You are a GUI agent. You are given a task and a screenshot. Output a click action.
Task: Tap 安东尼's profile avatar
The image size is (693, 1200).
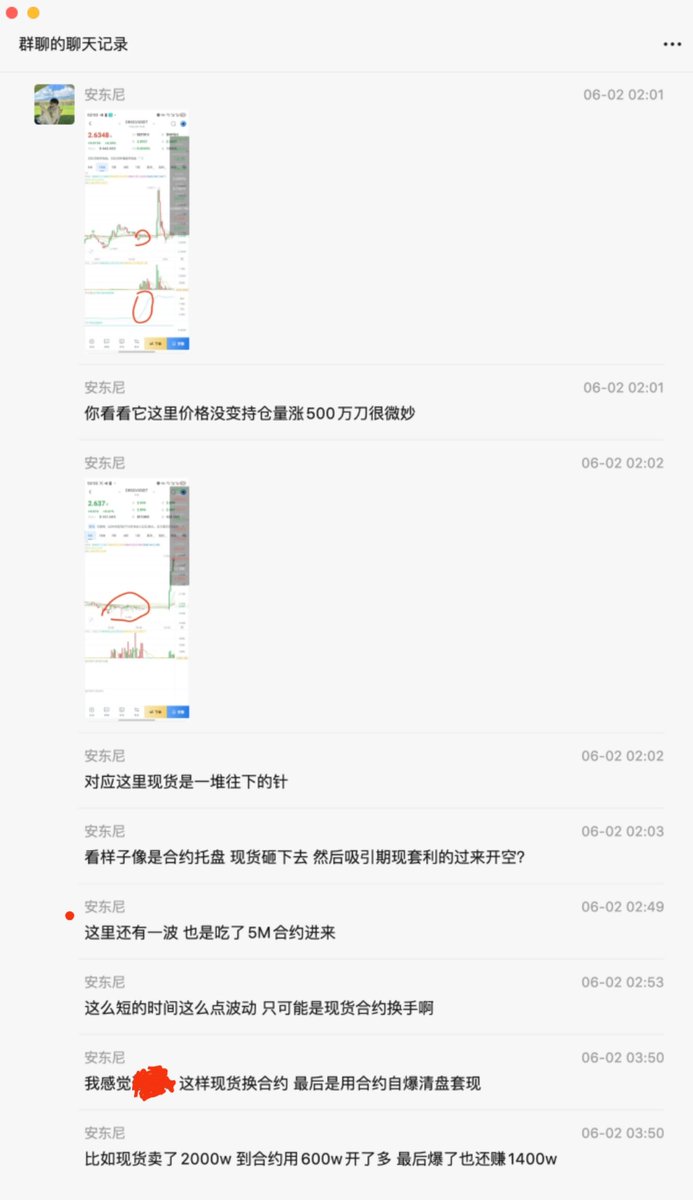[x=54, y=104]
